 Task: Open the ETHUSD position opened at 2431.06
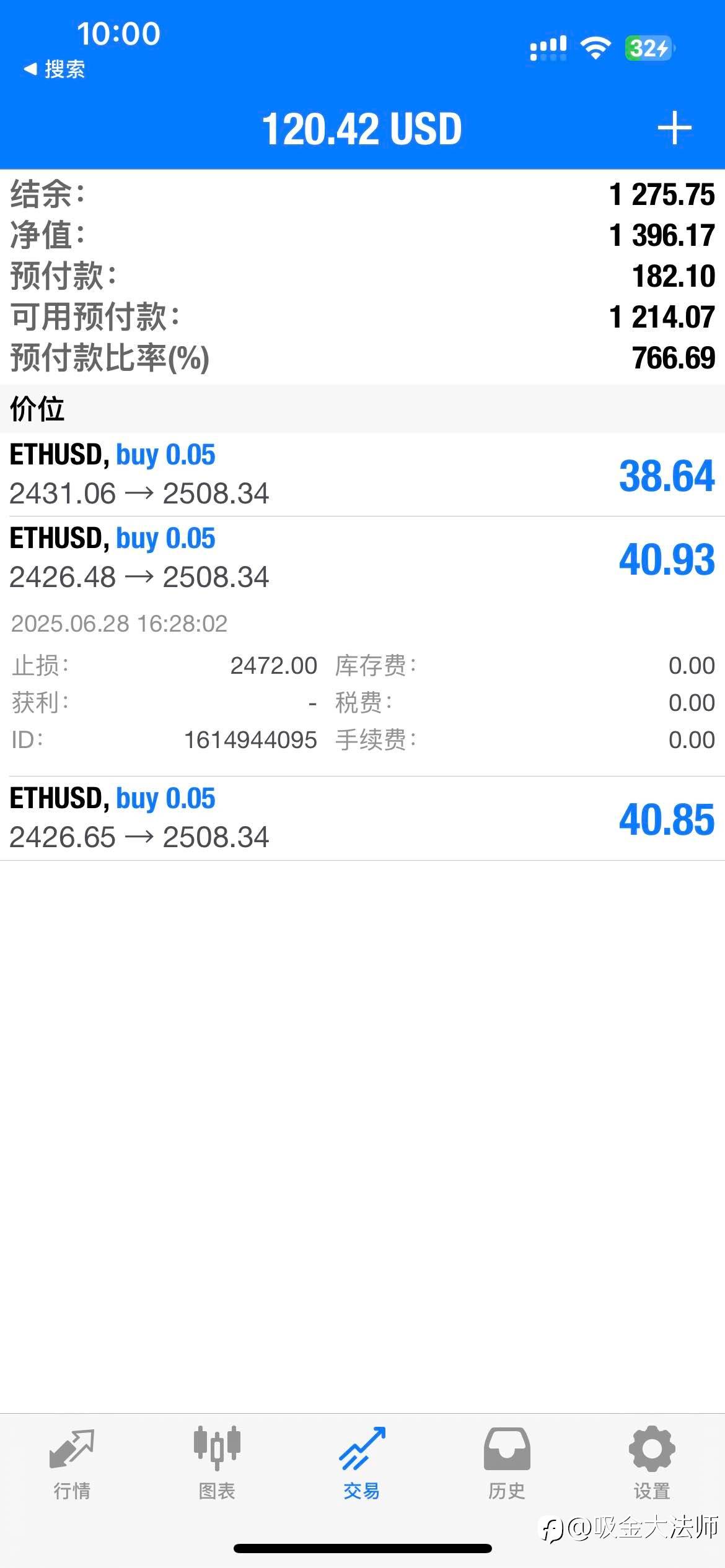362,475
